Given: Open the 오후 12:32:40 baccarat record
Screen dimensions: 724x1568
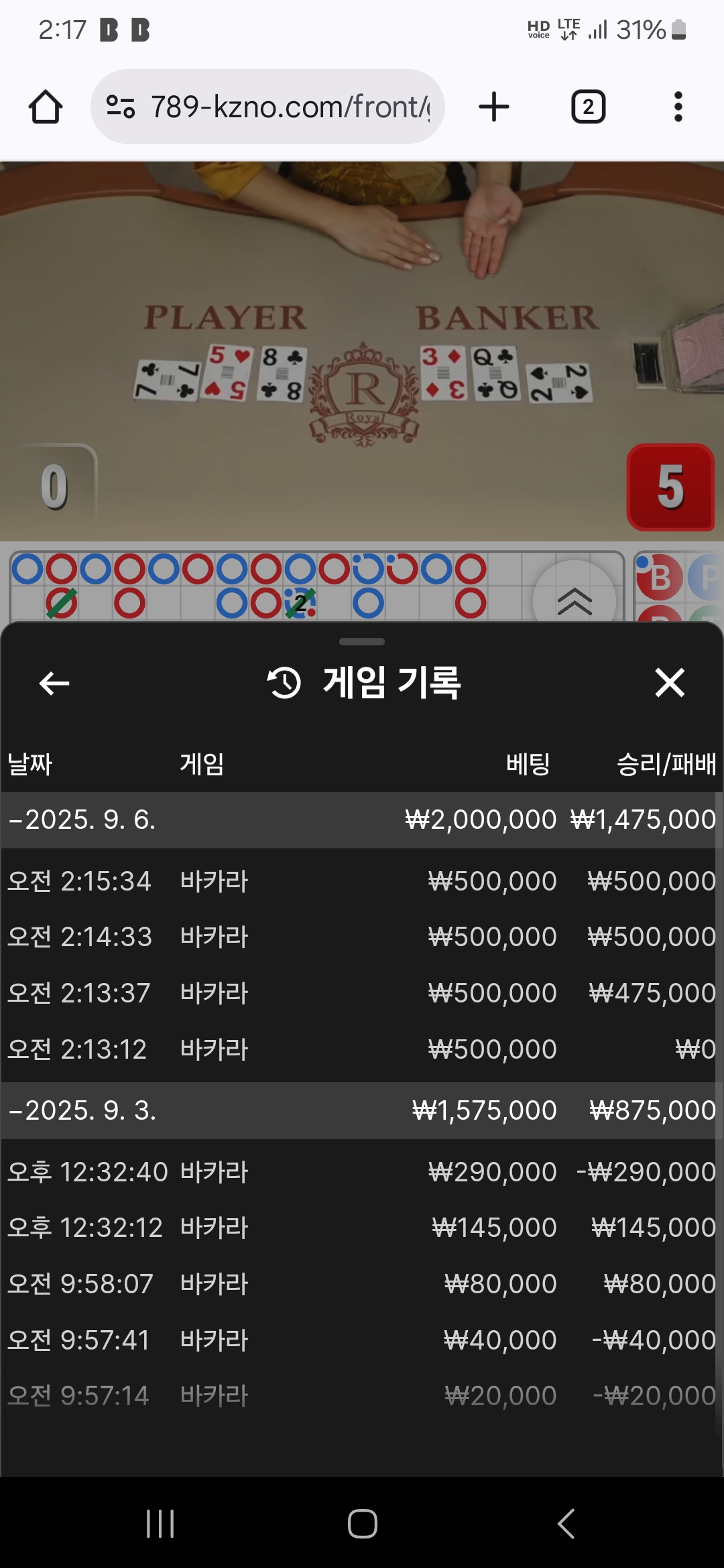Looking at the screenshot, I should pyautogui.click(x=361, y=1172).
